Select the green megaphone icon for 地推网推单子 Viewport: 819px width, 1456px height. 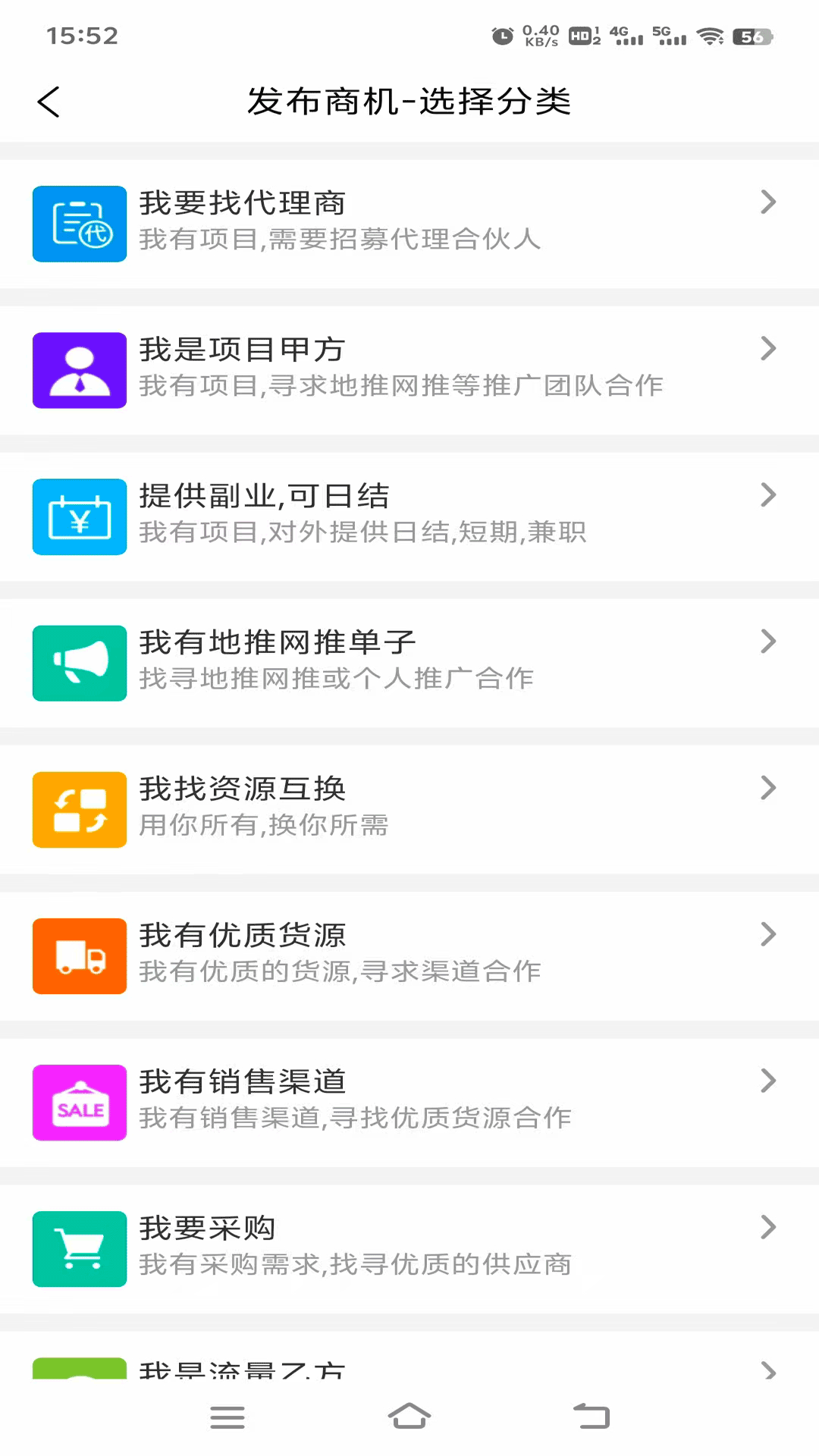[79, 663]
